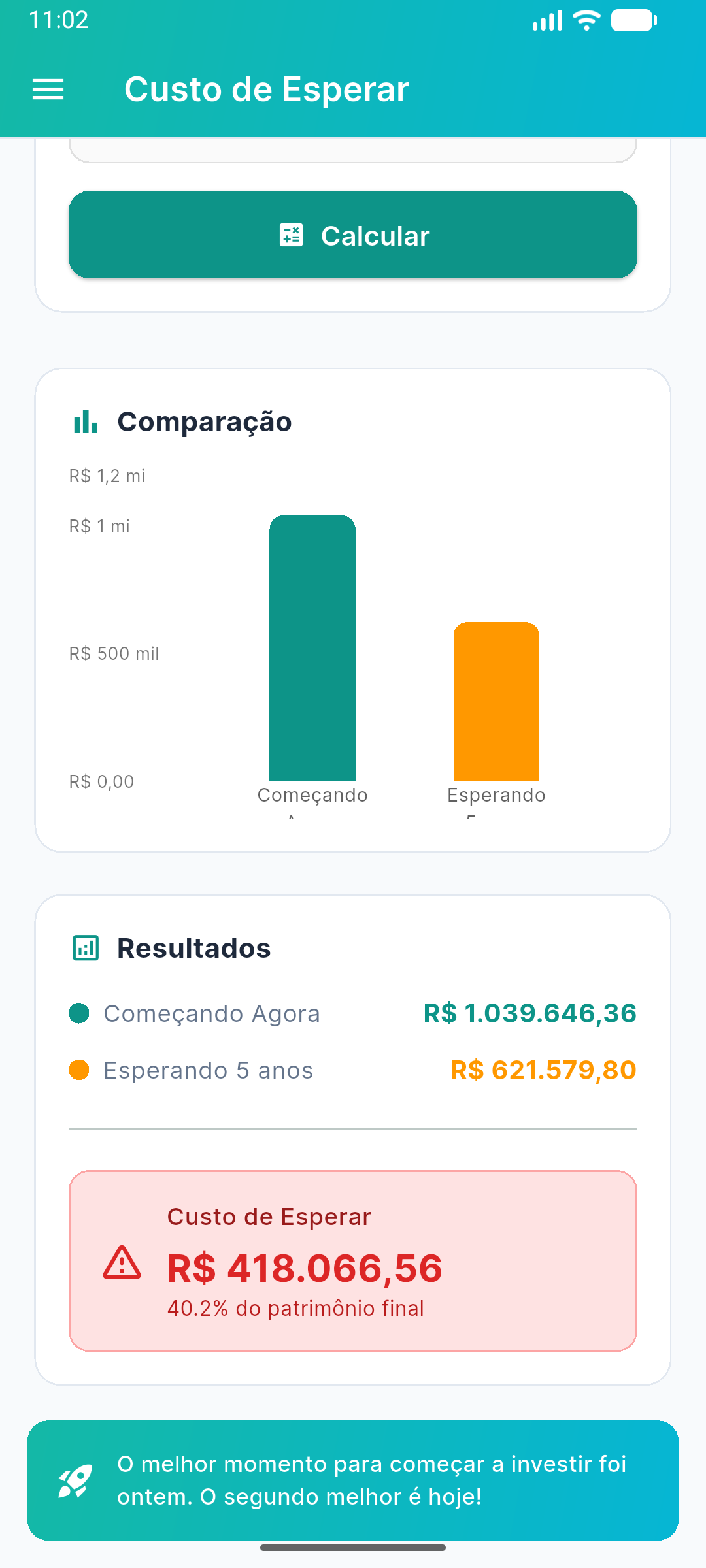Select the teal Começando Agora legend dot
This screenshot has height=1568, width=706.
pos(79,1013)
